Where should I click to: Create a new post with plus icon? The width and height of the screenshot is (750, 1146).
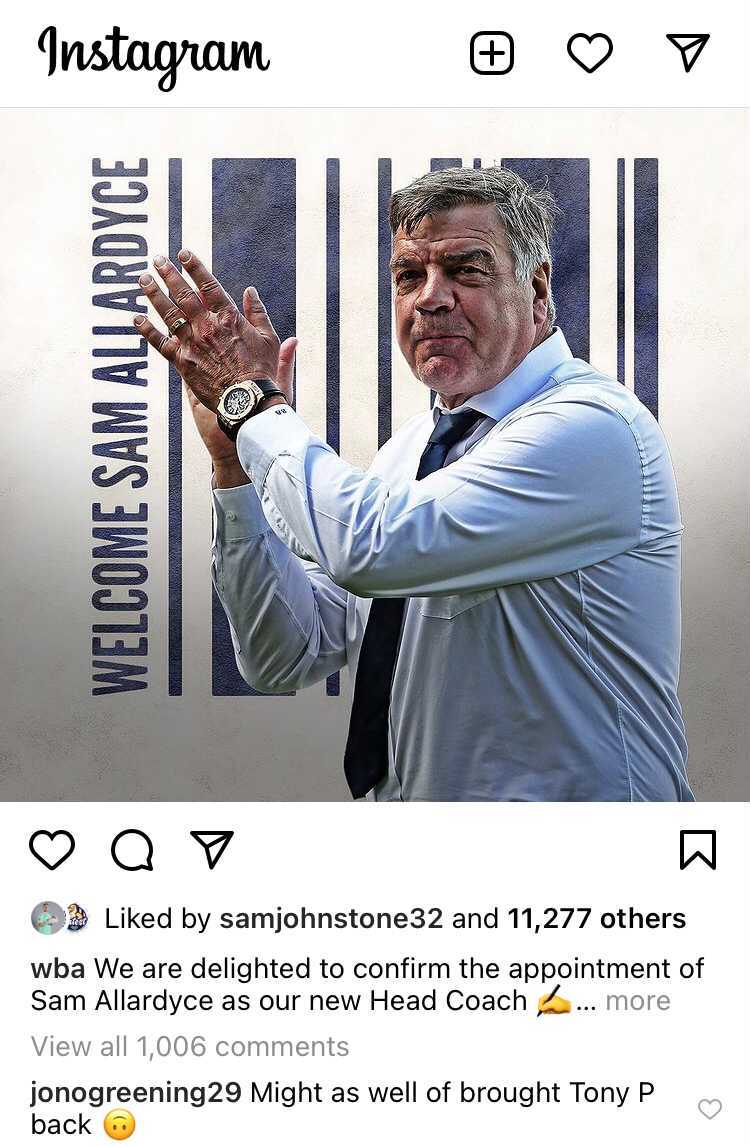491,53
